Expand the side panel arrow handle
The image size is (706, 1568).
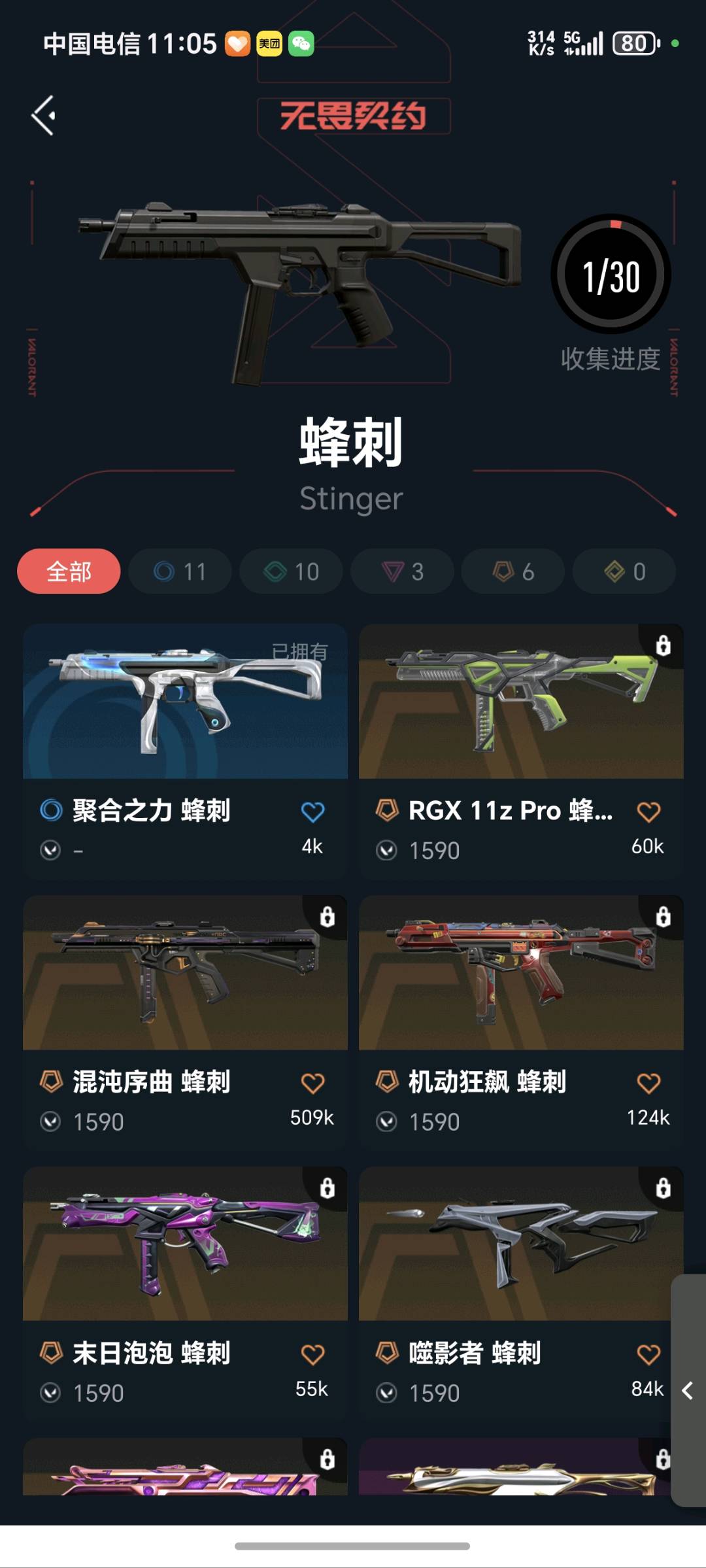(688, 1390)
